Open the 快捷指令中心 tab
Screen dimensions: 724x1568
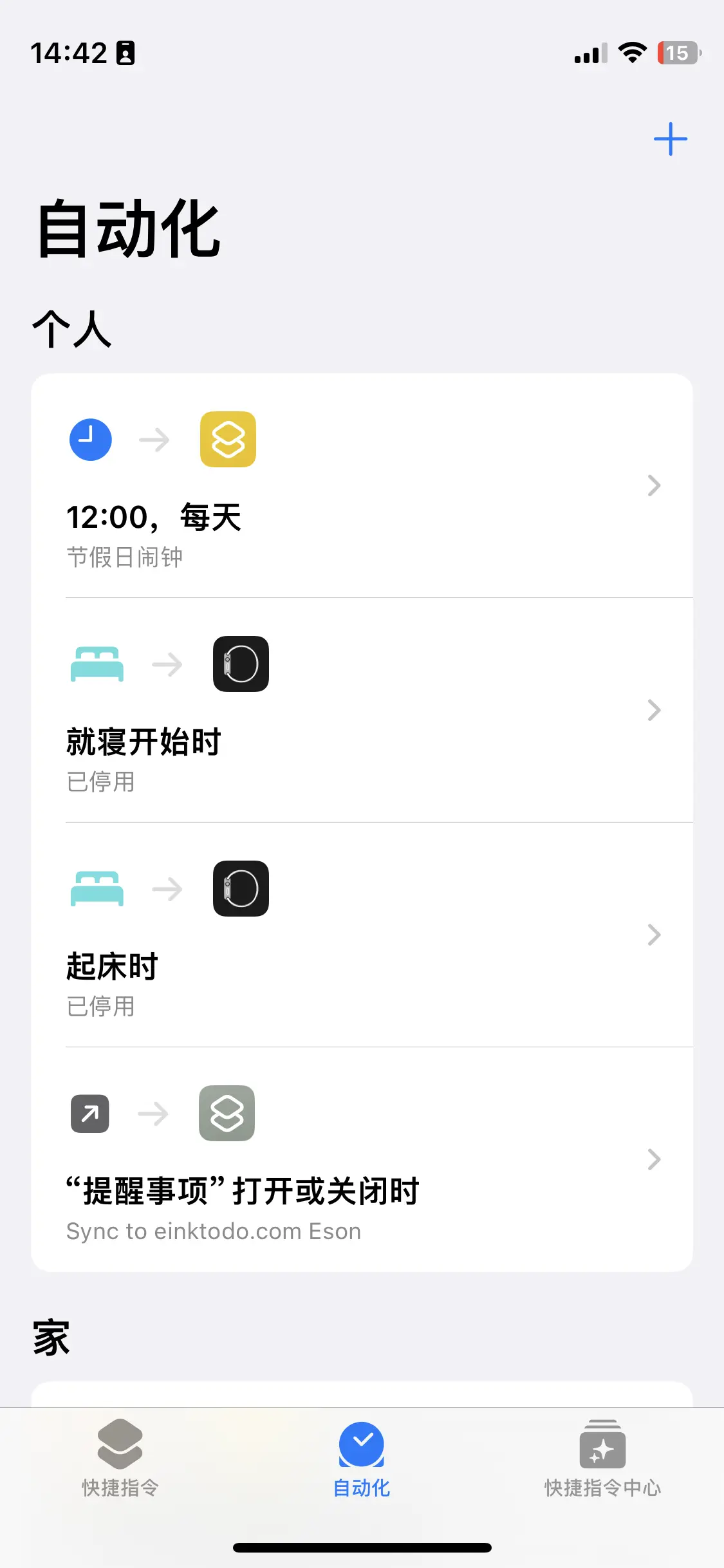(x=602, y=1460)
